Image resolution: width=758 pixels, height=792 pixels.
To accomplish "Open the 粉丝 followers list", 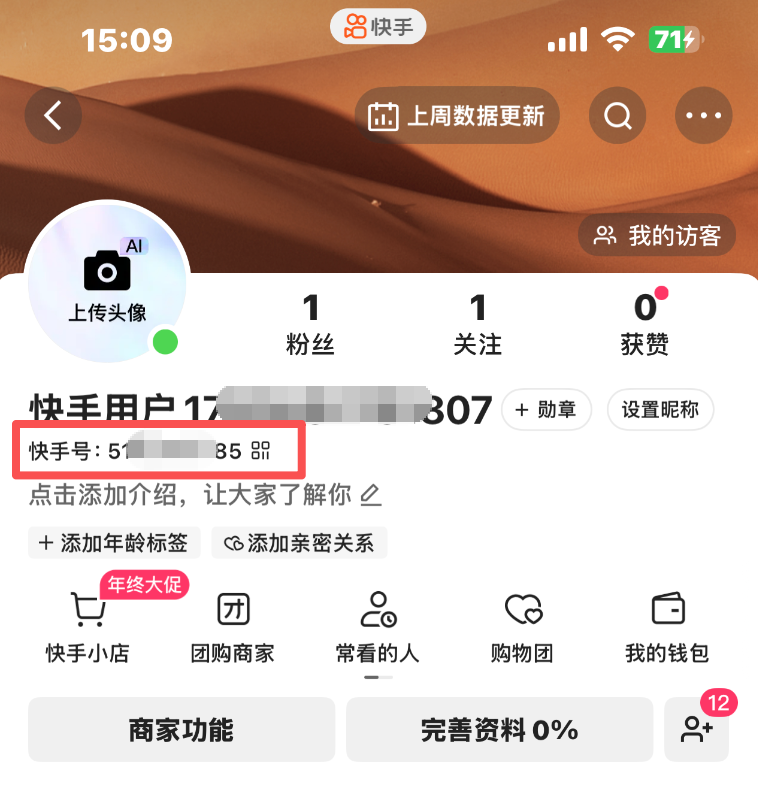I will click(310, 325).
